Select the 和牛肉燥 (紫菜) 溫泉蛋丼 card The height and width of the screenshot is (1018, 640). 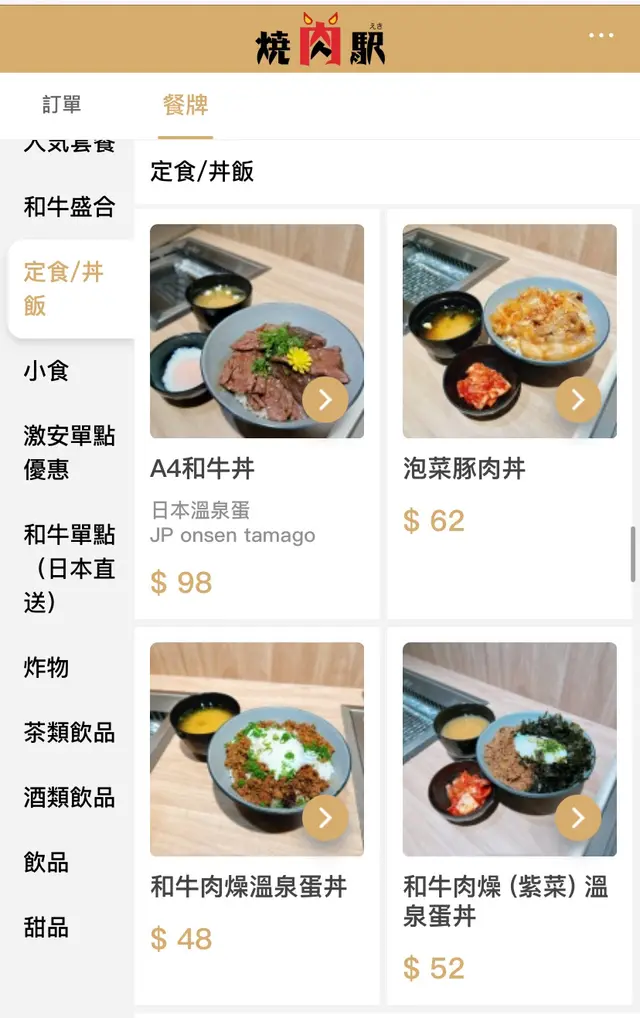coord(510,820)
